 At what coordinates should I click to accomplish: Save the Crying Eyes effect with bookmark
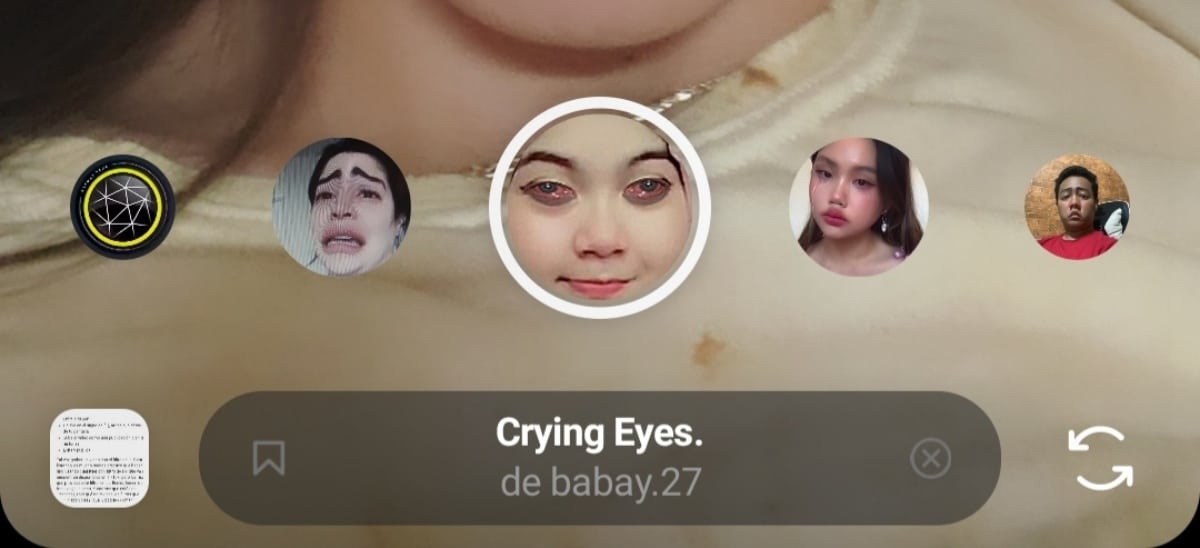point(268,459)
